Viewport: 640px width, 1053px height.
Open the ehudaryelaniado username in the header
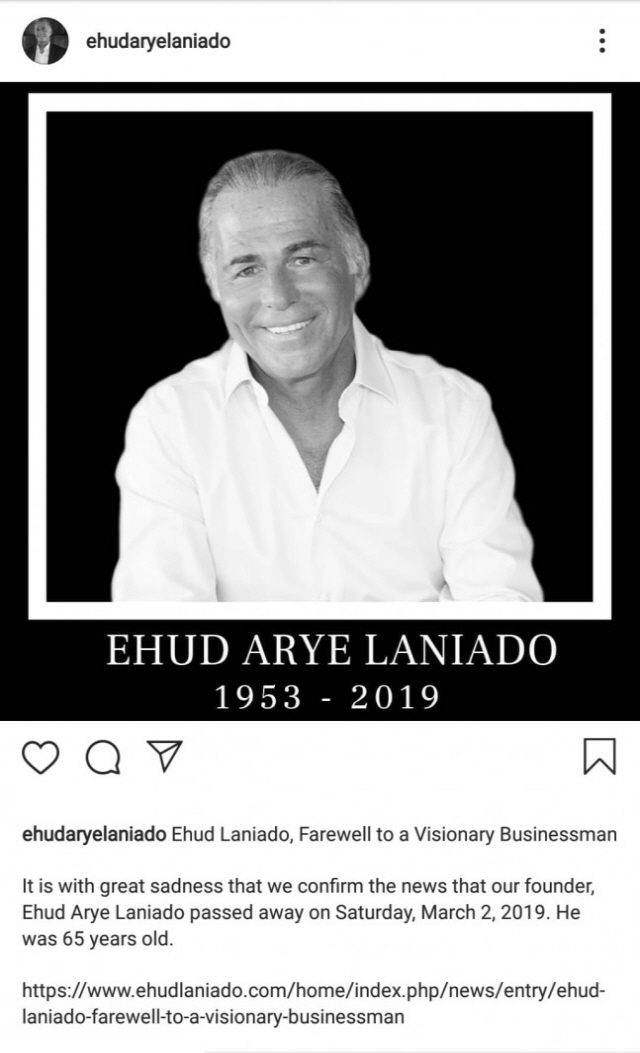[x=158, y=41]
